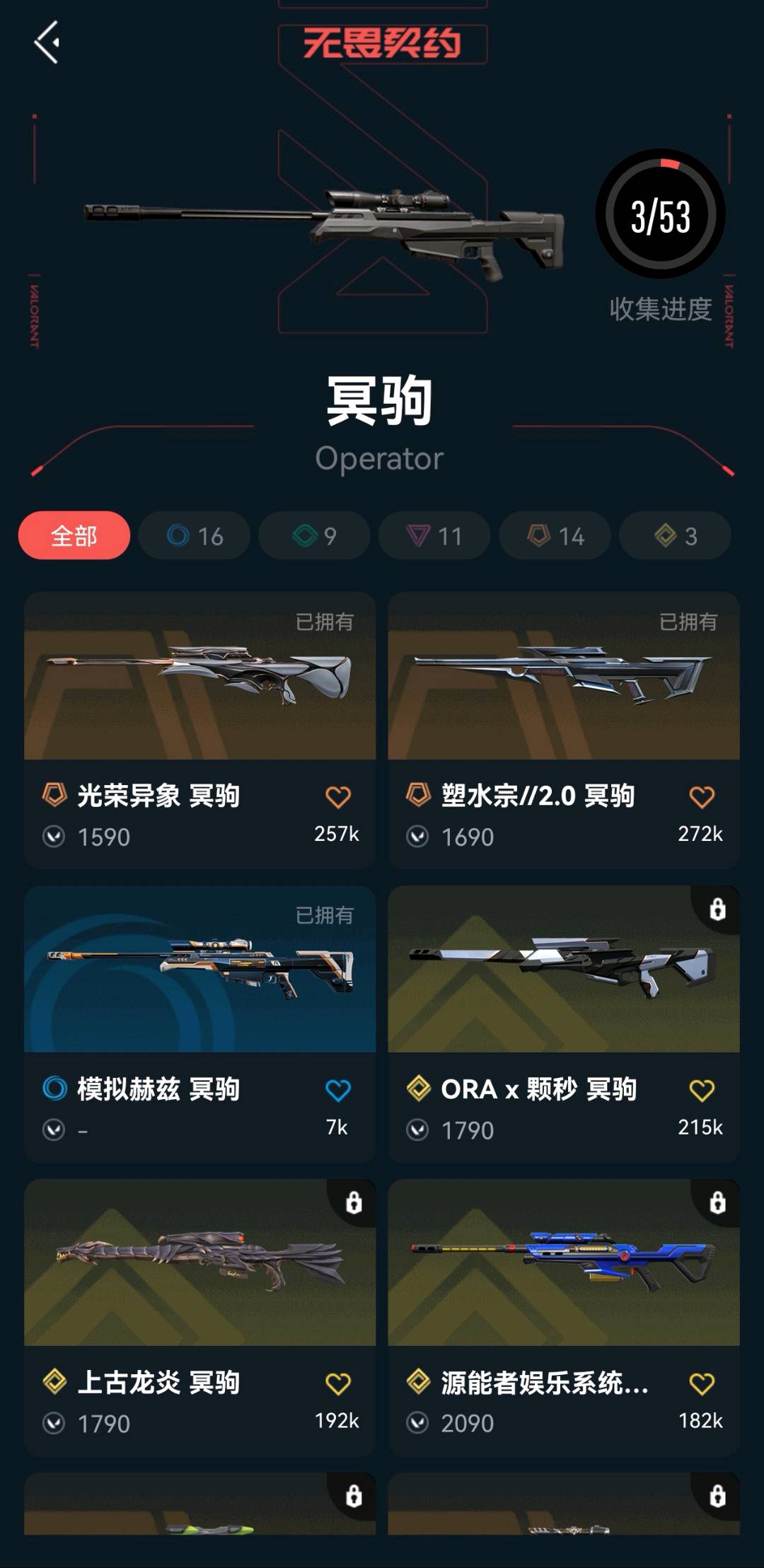Go back using the top-left arrow

(x=47, y=42)
